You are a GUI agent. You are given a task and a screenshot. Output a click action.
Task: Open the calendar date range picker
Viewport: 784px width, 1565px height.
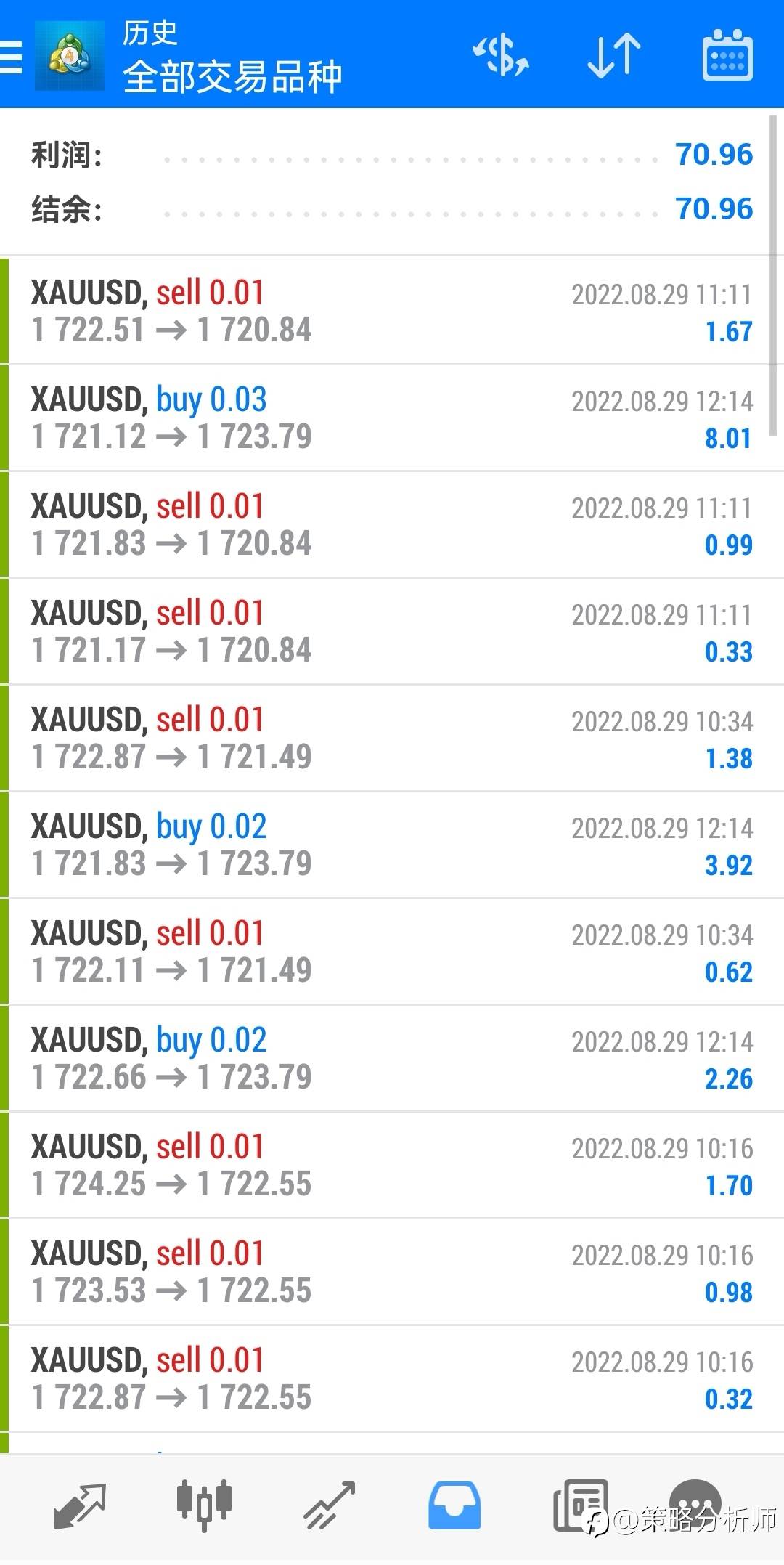click(727, 55)
